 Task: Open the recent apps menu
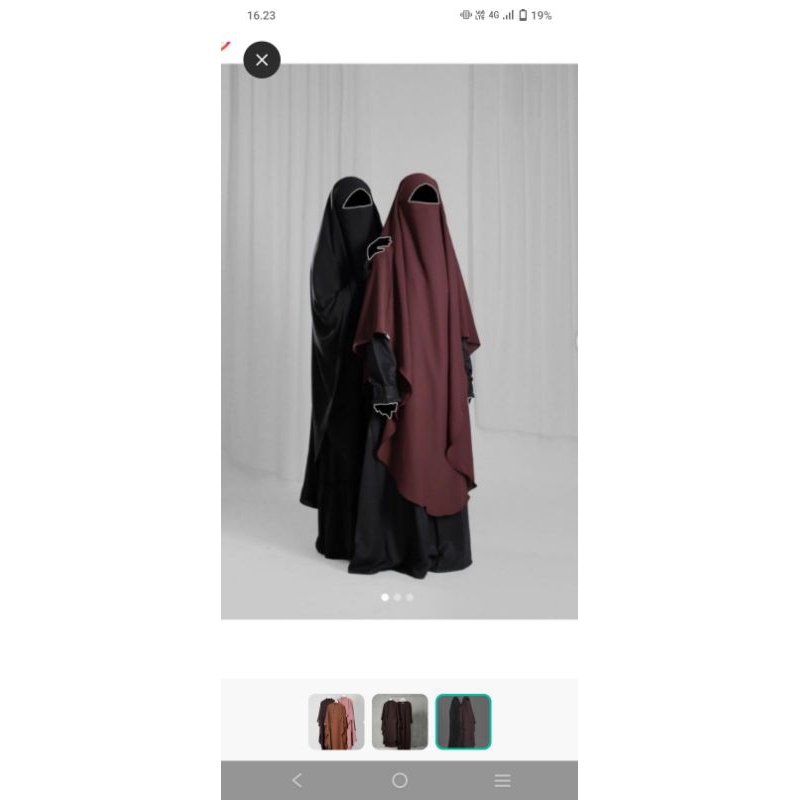(x=502, y=781)
